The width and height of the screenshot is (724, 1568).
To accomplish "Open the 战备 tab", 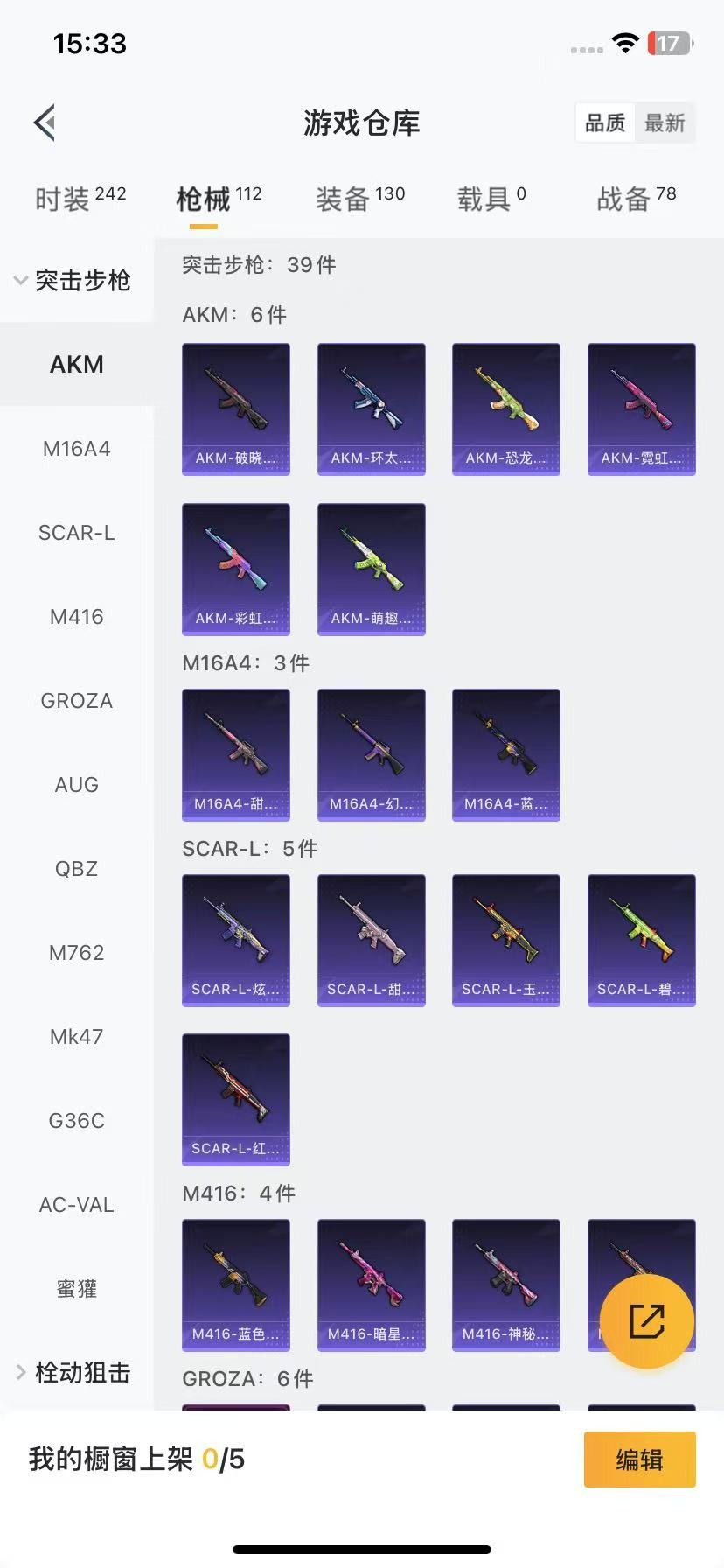I will click(x=636, y=199).
